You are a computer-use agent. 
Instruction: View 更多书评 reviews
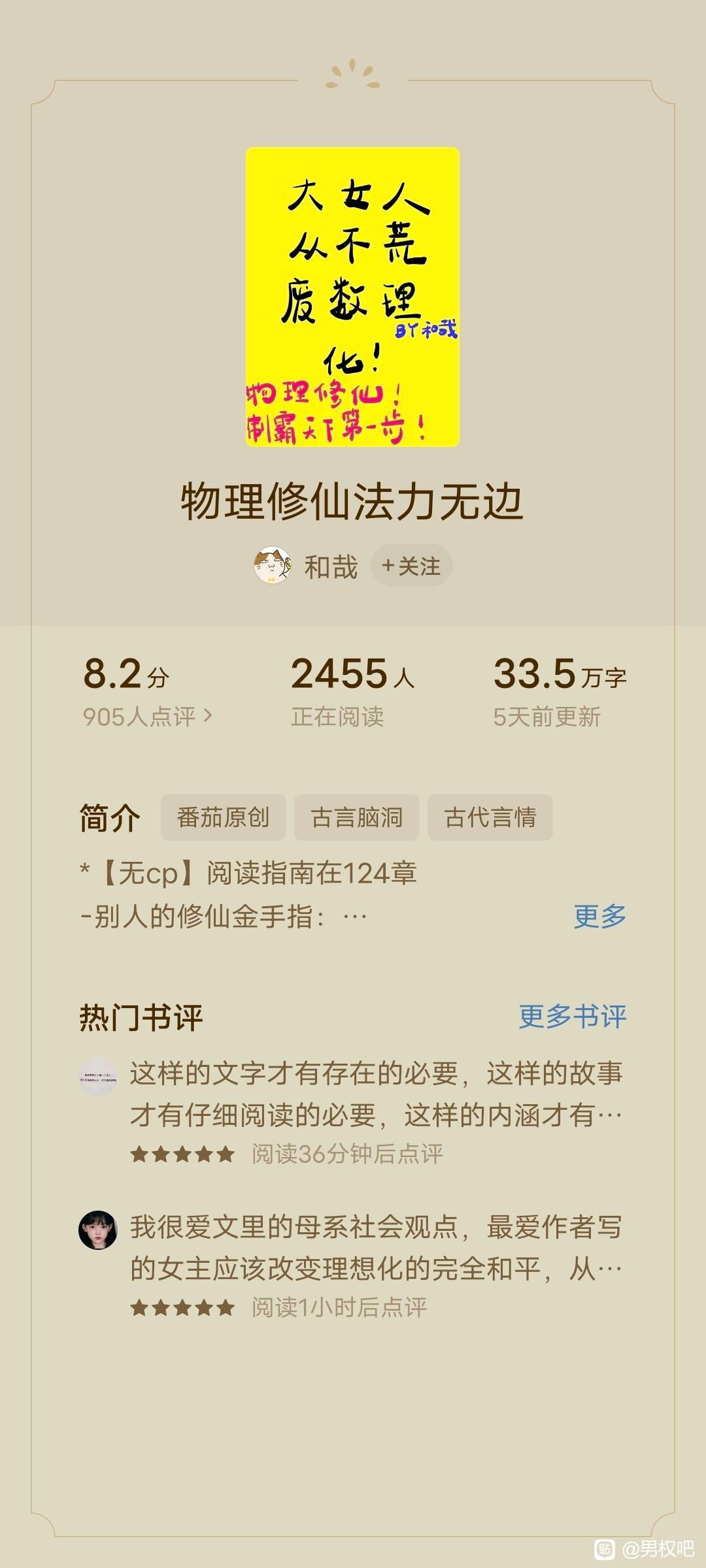[573, 1016]
